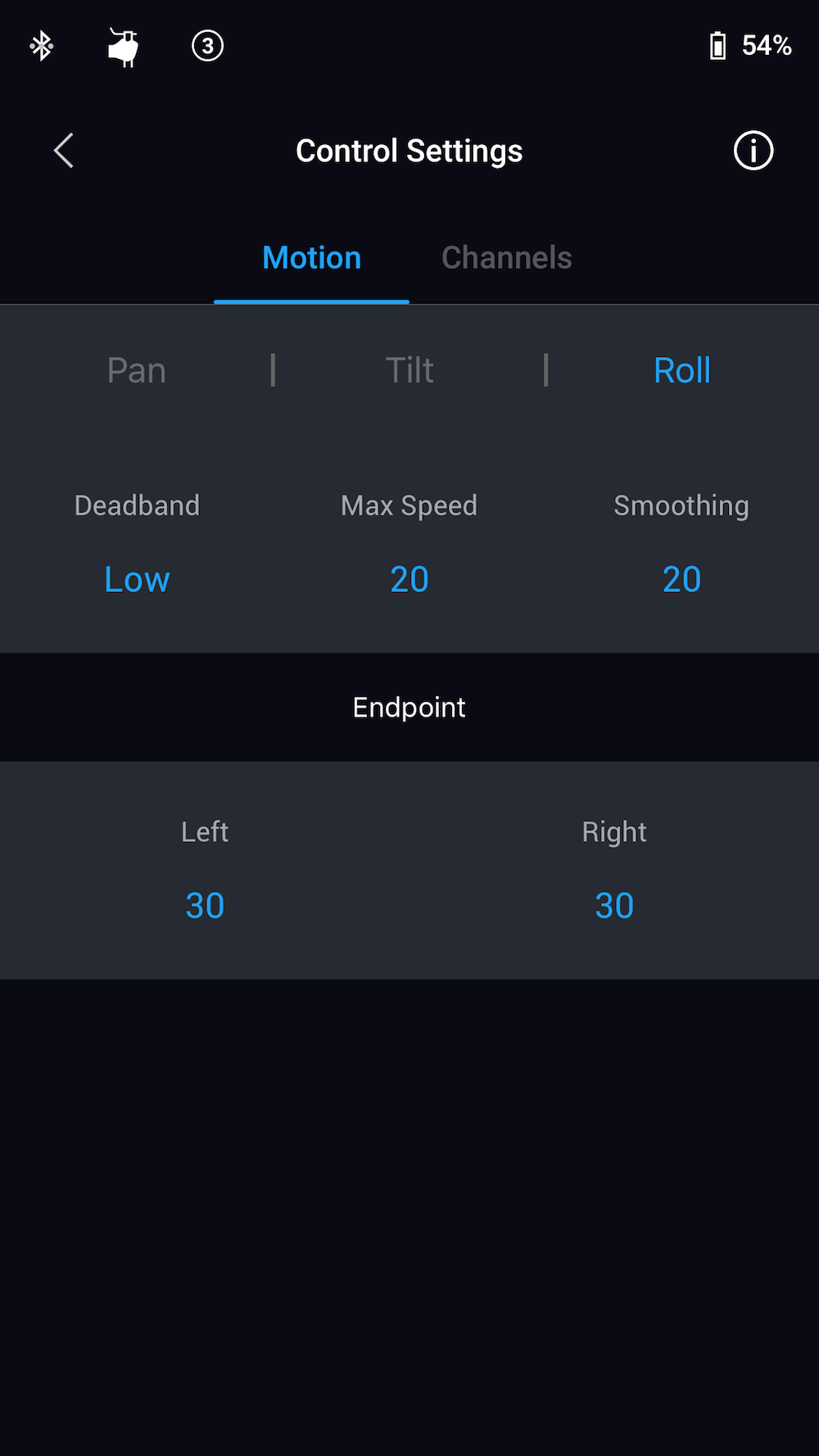Switch to the Pan axis
This screenshot has height=1456, width=819.
tap(137, 370)
